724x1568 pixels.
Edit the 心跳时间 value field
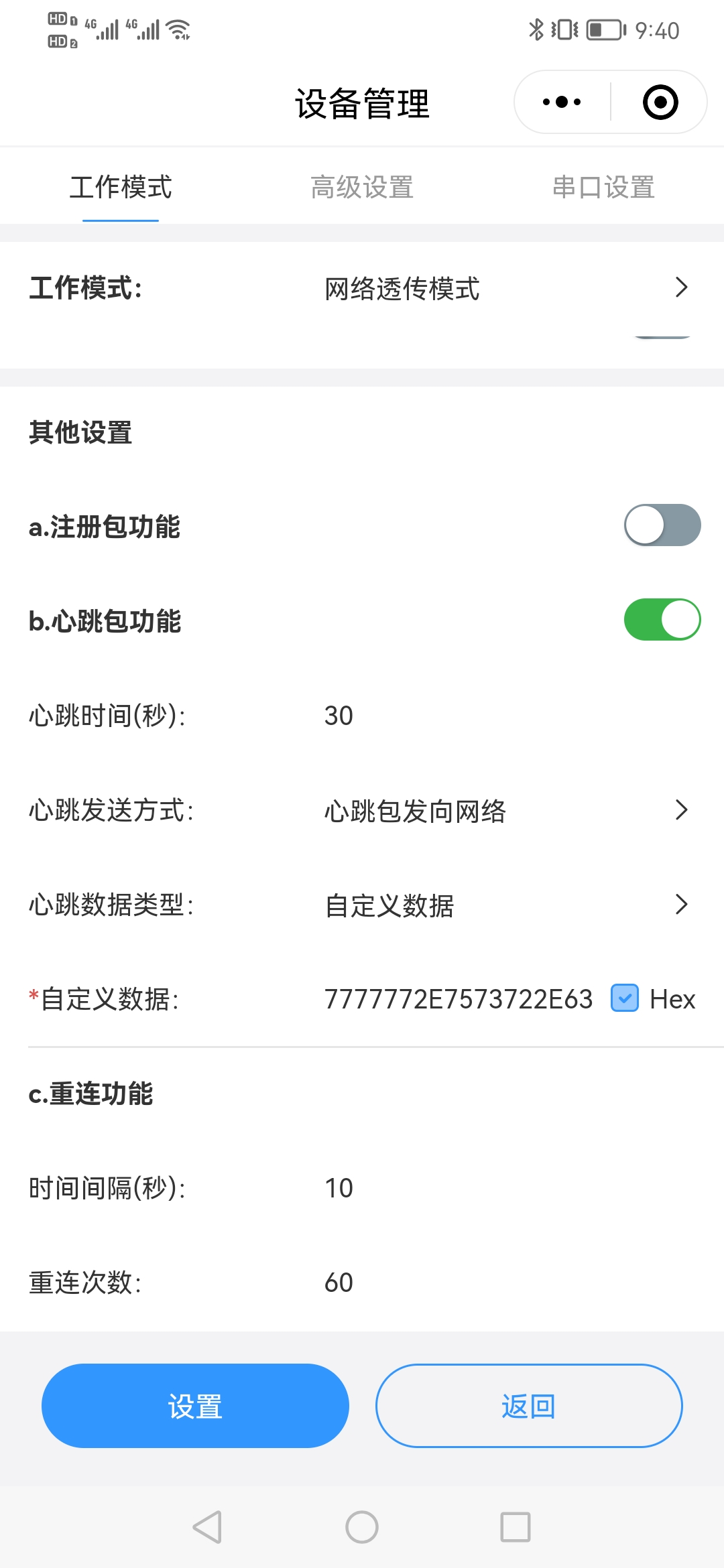pyautogui.click(x=469, y=716)
